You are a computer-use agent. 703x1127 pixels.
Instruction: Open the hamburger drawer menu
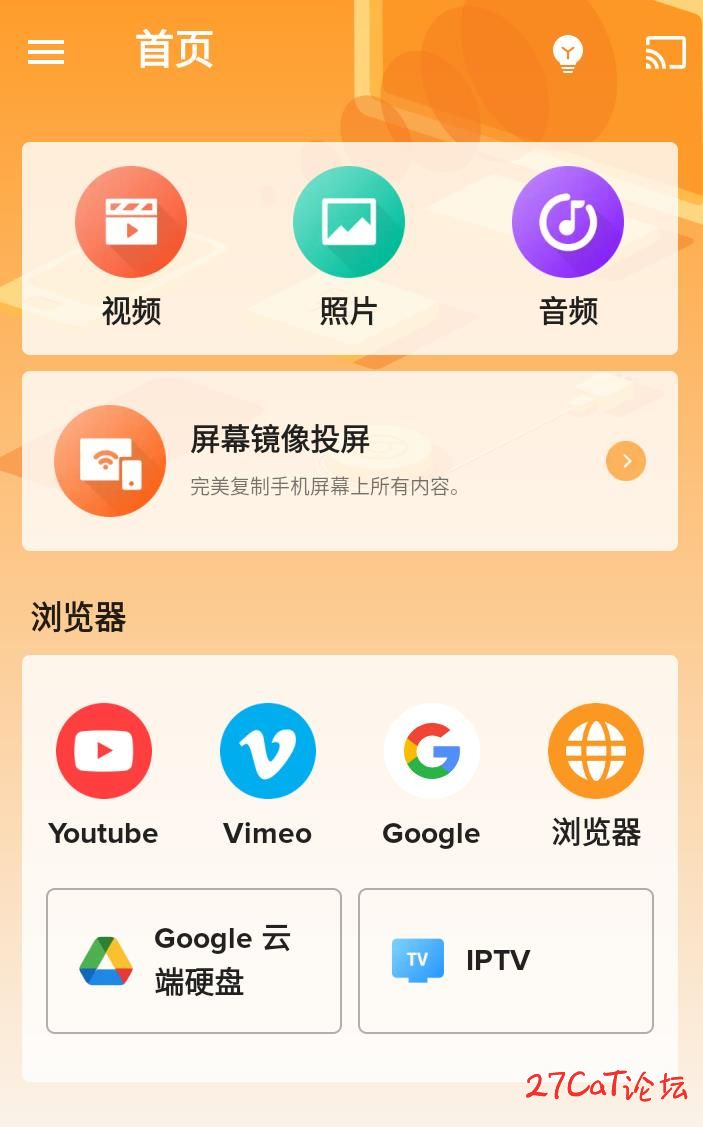pos(46,52)
